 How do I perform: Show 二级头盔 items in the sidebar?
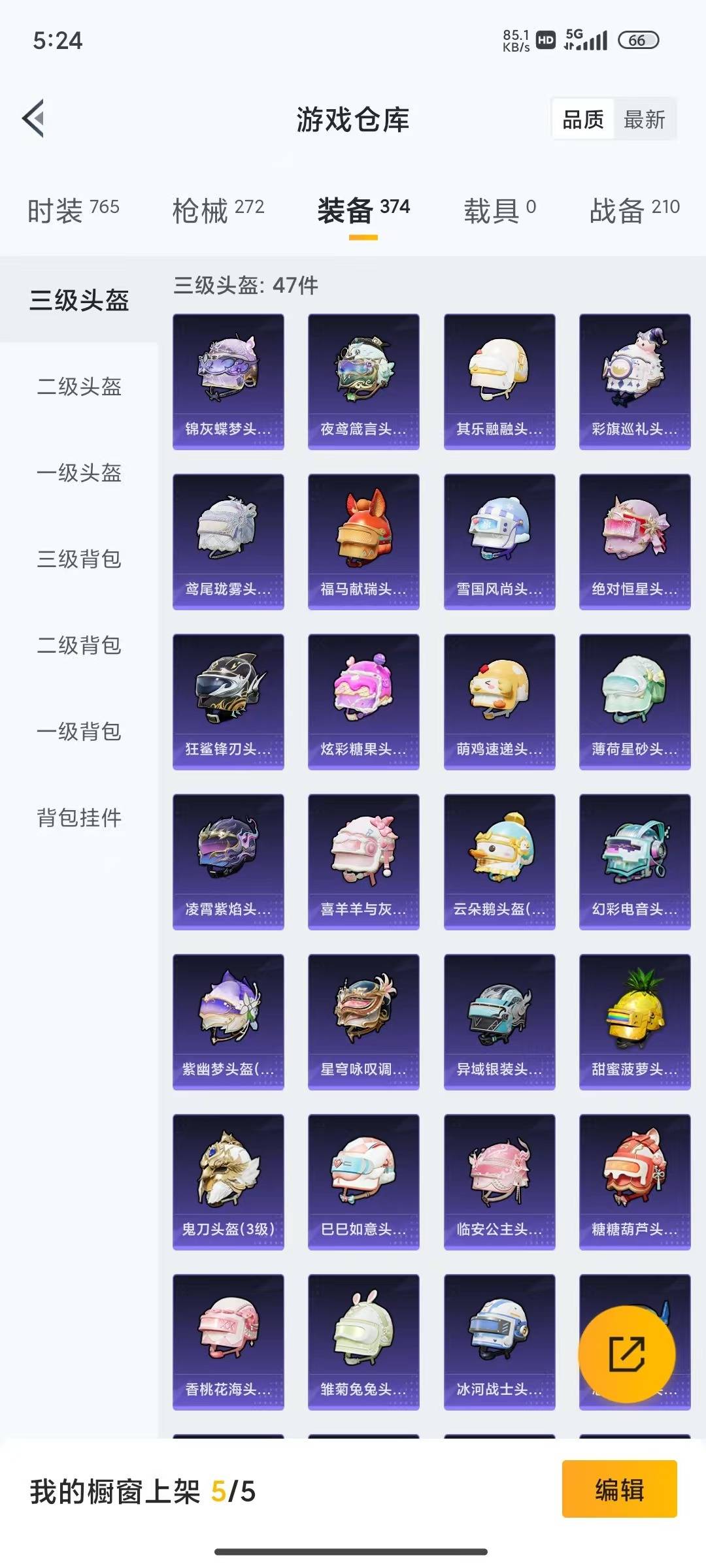[x=79, y=386]
